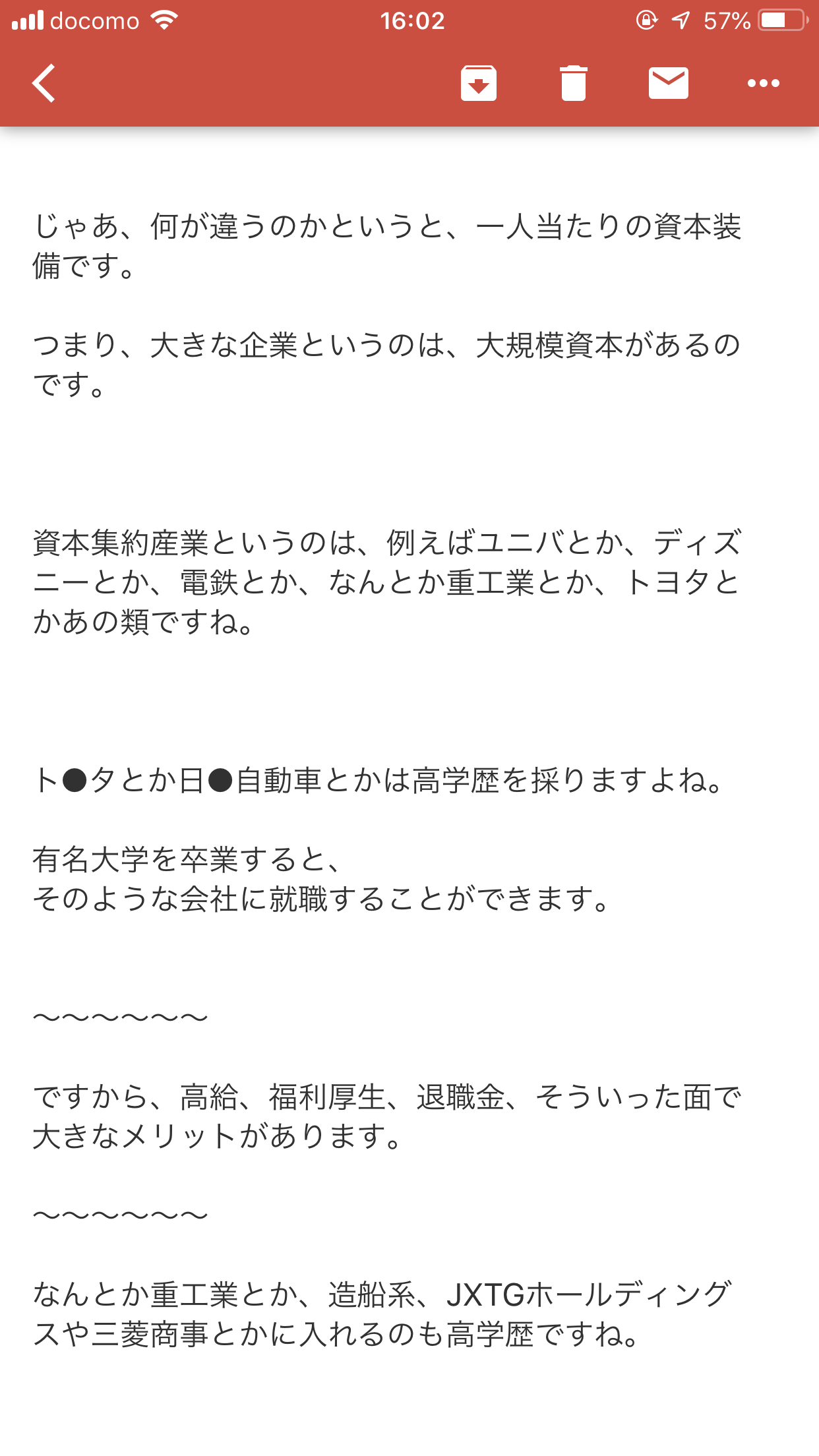Mark this email as unread
Image resolution: width=819 pixels, height=1456 pixels.
[x=668, y=83]
